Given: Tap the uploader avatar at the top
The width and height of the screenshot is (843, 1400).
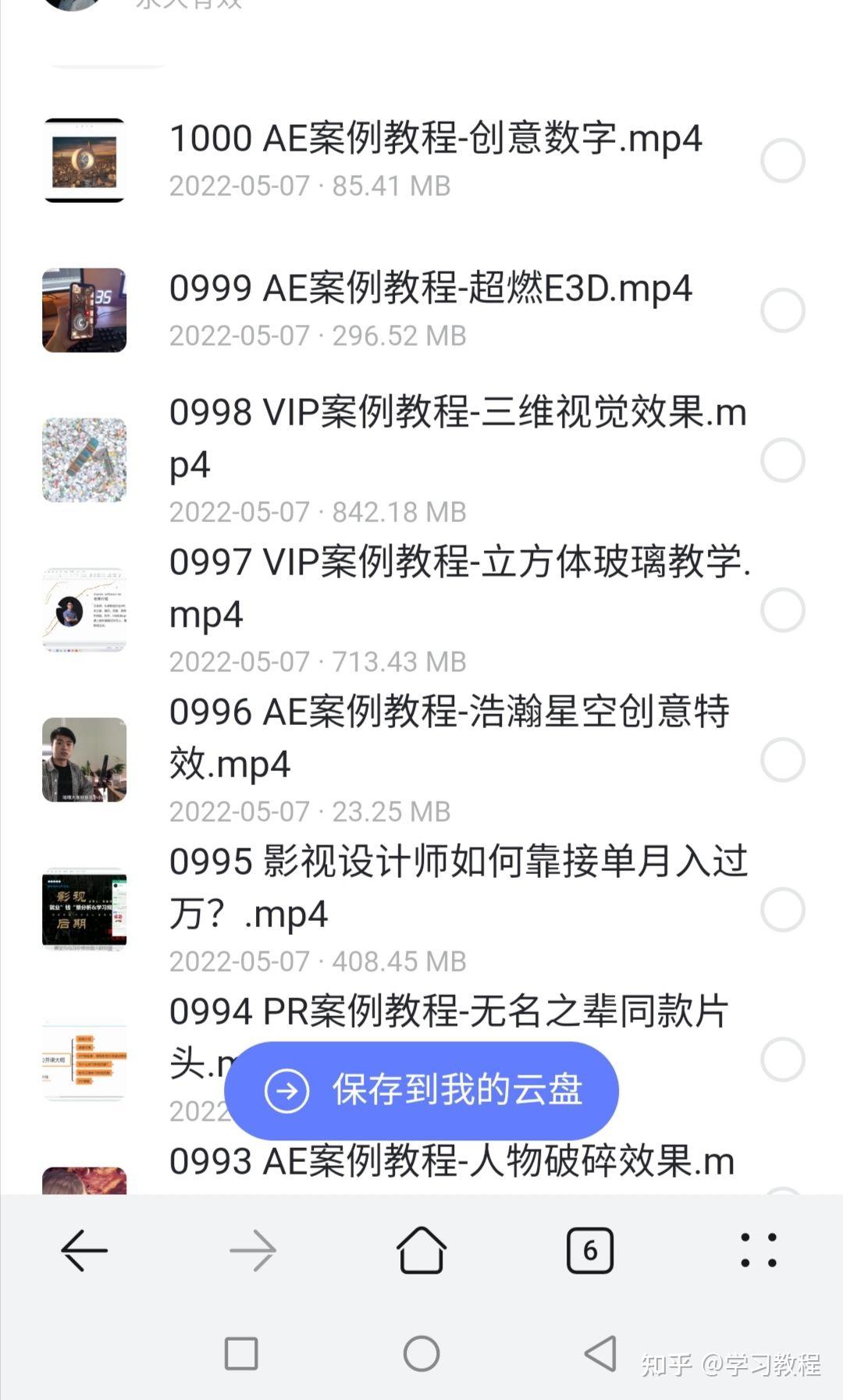Looking at the screenshot, I should pos(74,8).
